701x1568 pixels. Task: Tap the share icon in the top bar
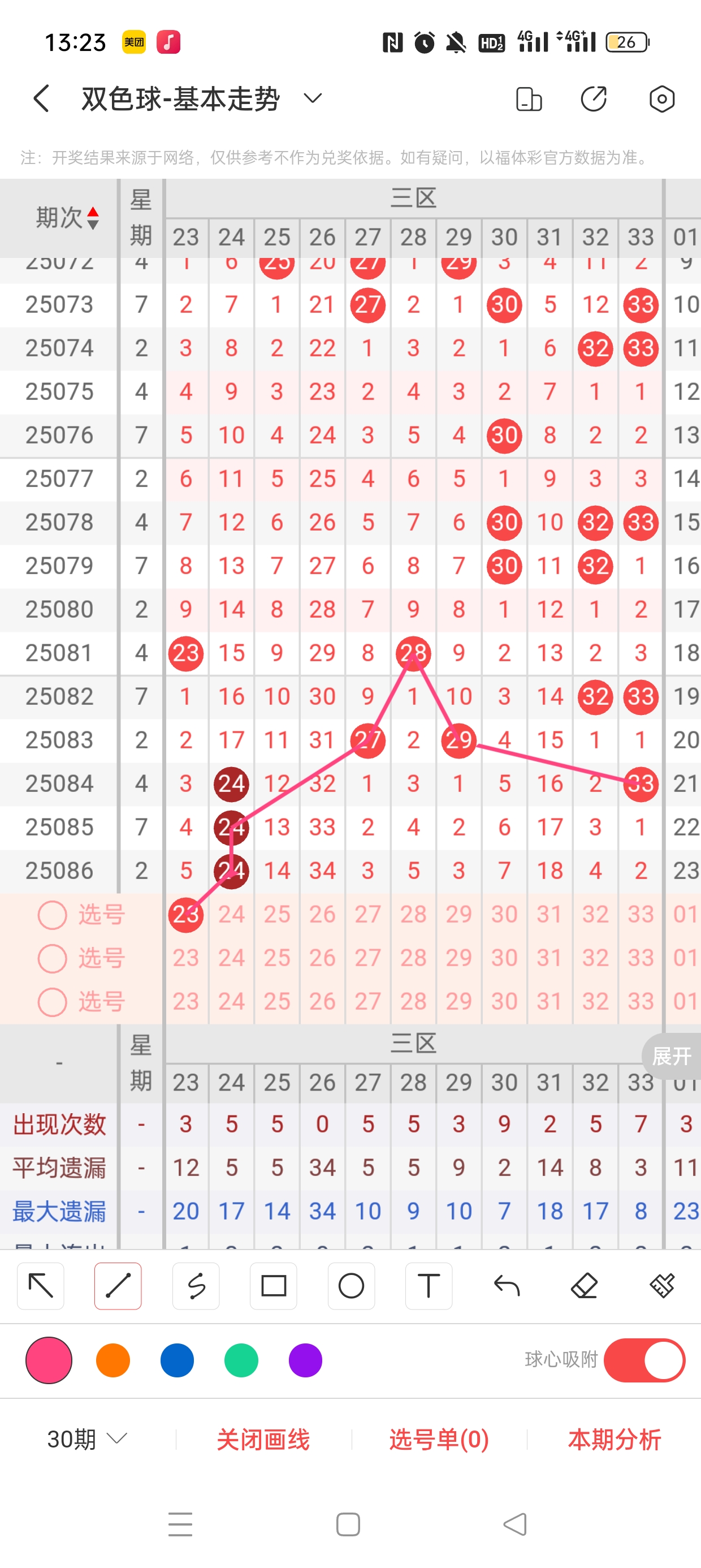593,98
